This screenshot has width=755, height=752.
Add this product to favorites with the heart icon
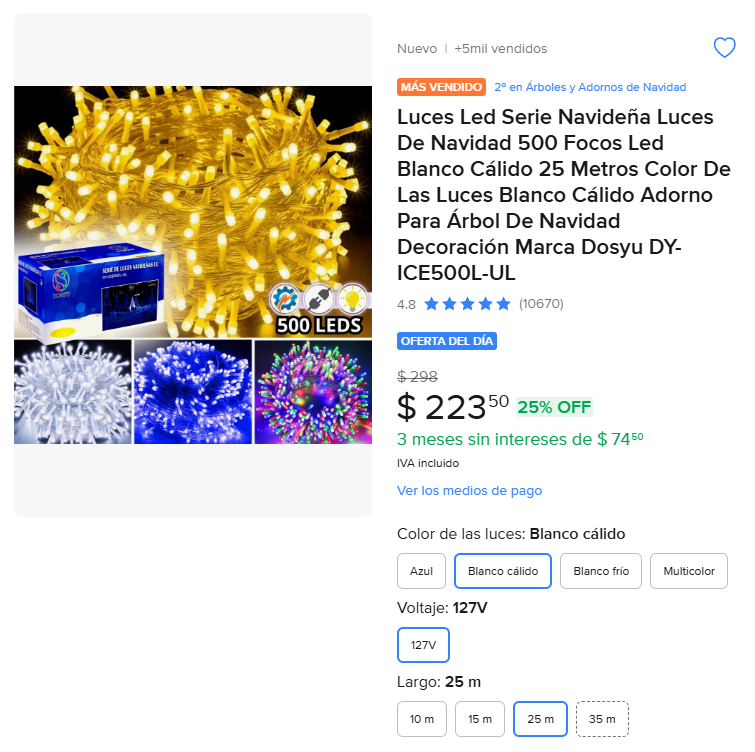click(724, 48)
